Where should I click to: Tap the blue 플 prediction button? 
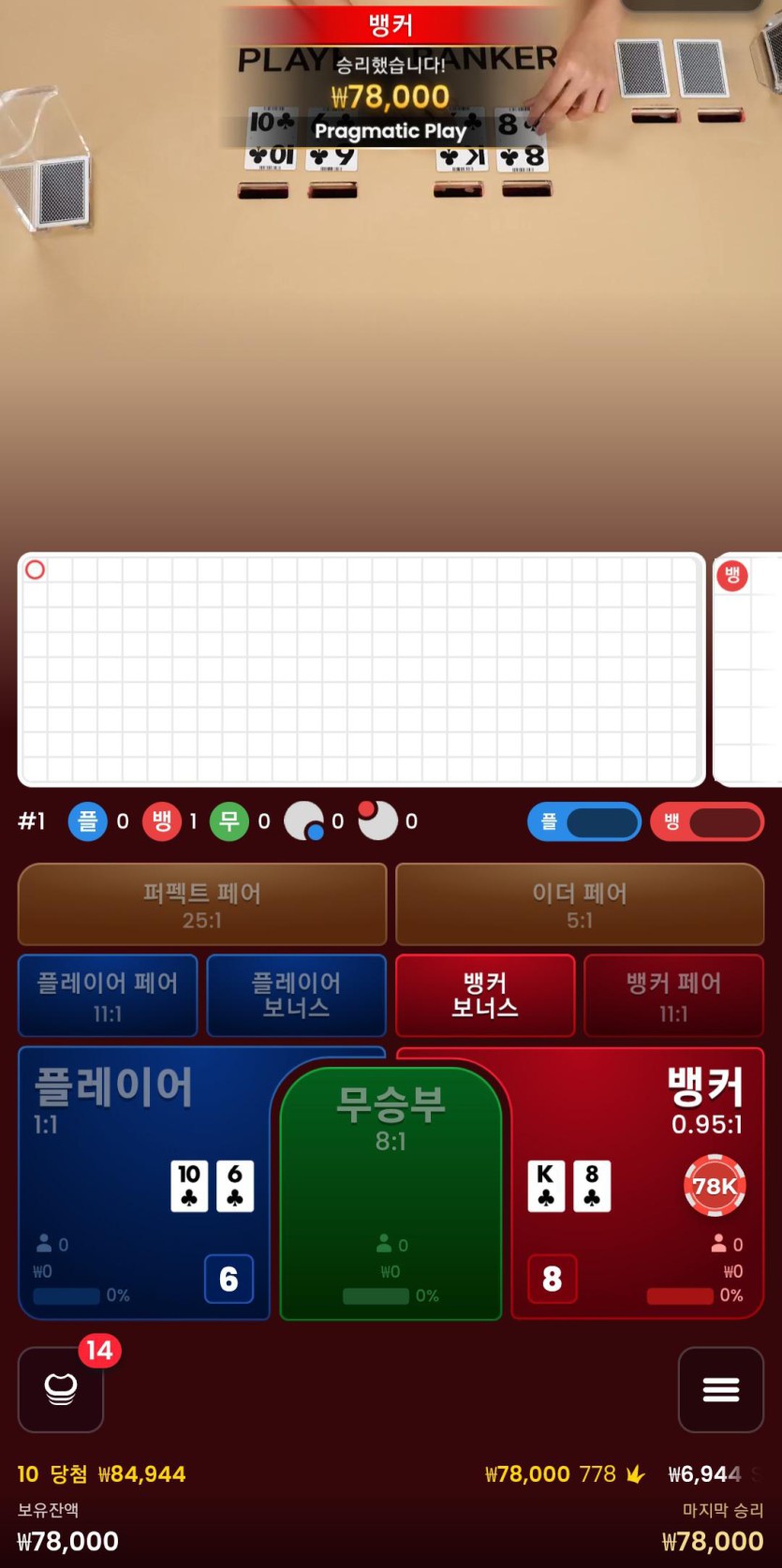(x=584, y=822)
